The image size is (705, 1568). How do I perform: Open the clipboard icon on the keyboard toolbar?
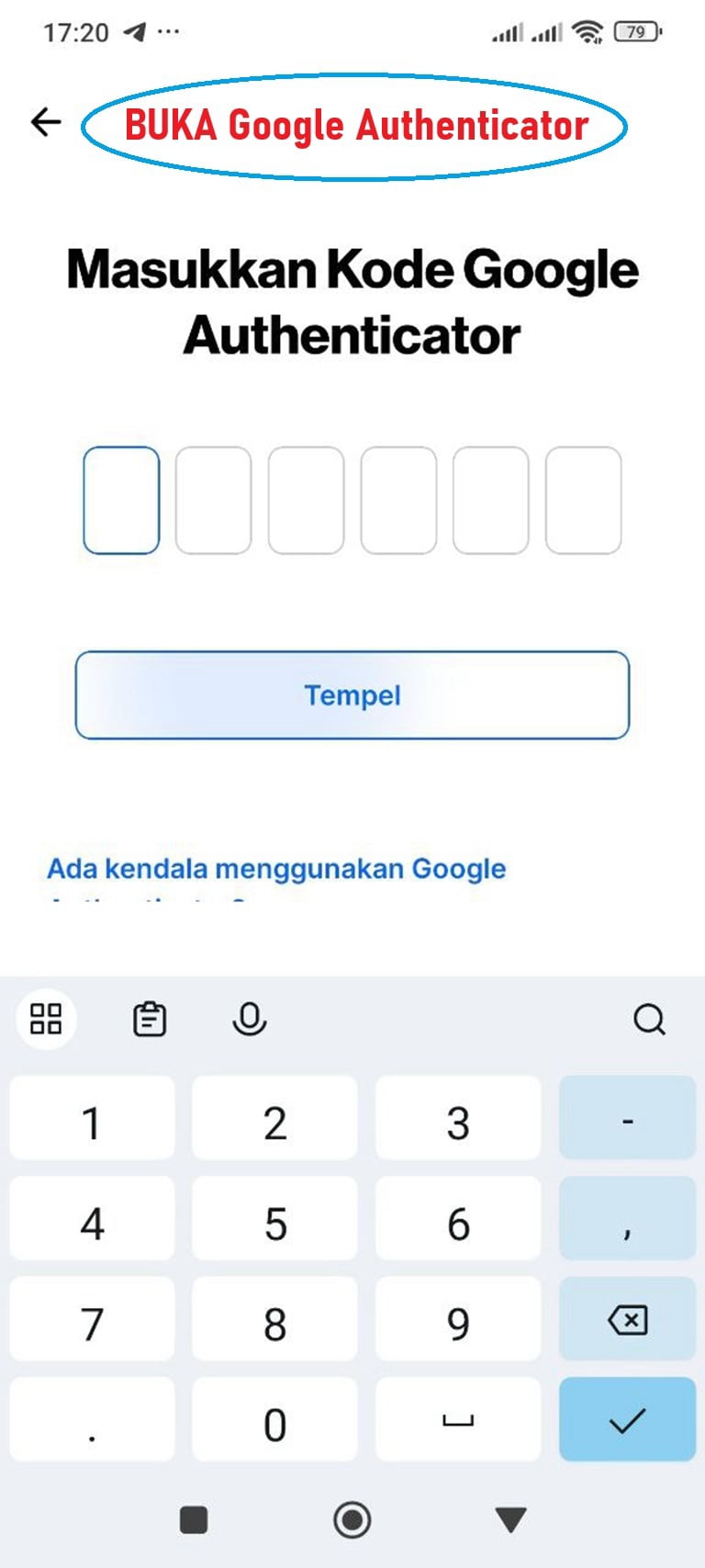tap(148, 1018)
